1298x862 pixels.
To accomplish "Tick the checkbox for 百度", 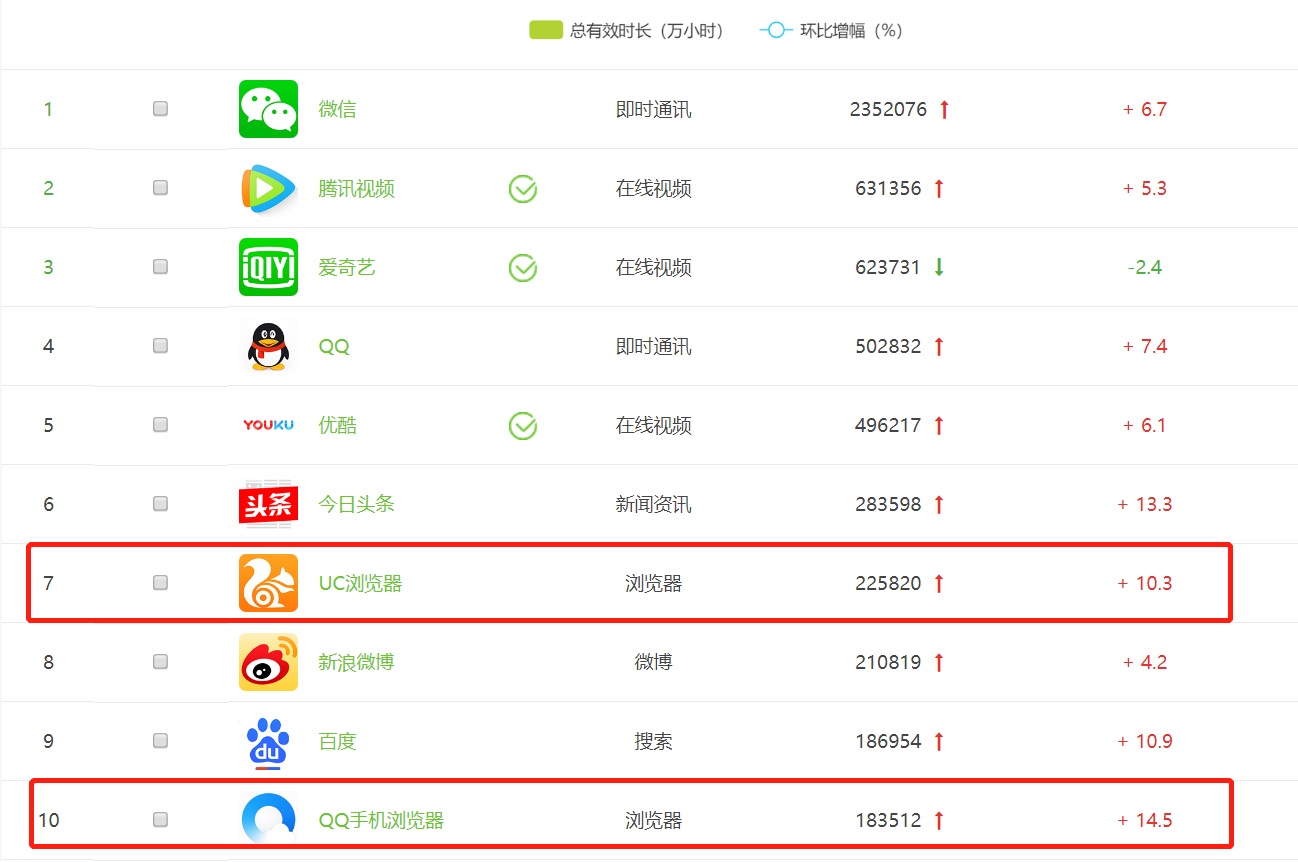I will (160, 741).
